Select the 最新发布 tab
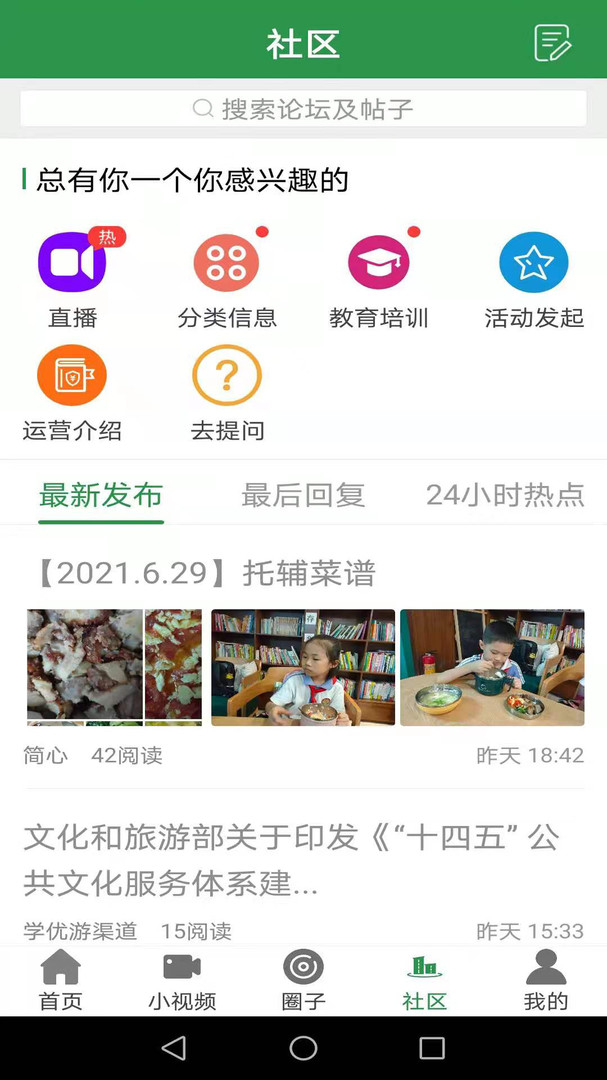Image resolution: width=607 pixels, height=1080 pixels. (x=101, y=495)
